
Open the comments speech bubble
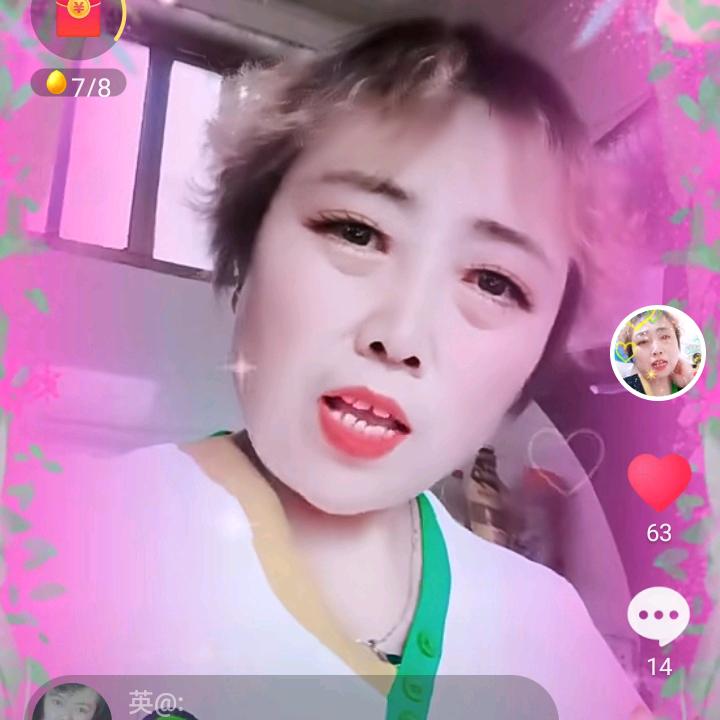[x=658, y=616]
